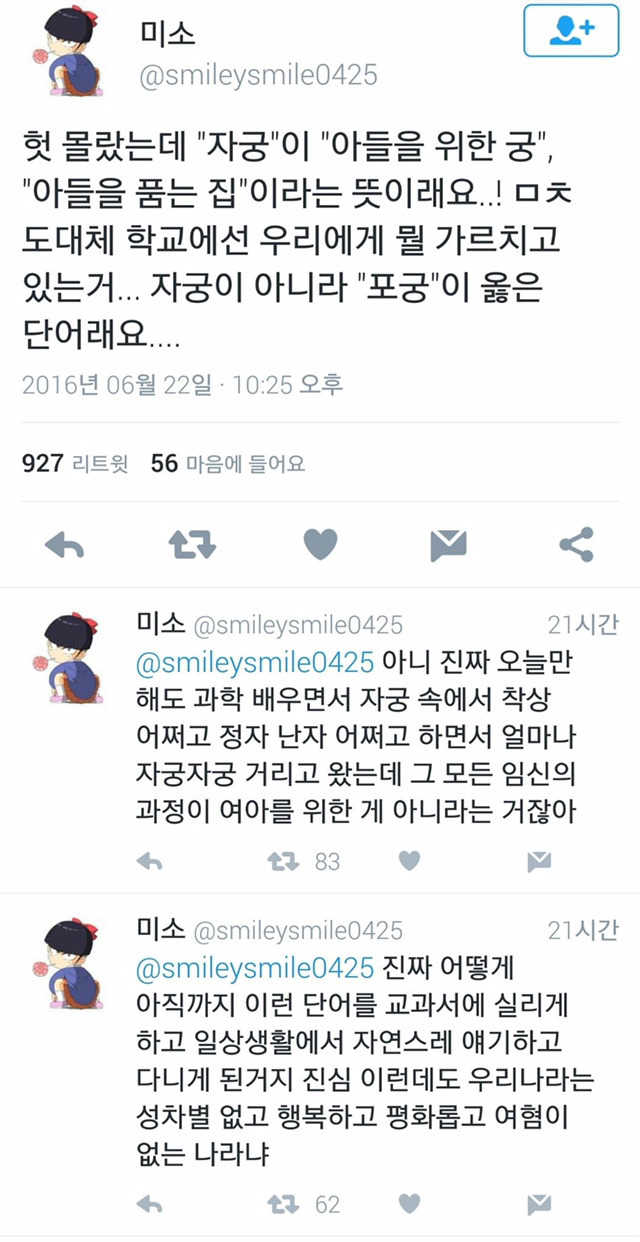Reply to the main tweet about 자궁
The image size is (640, 1242).
(x=65, y=545)
